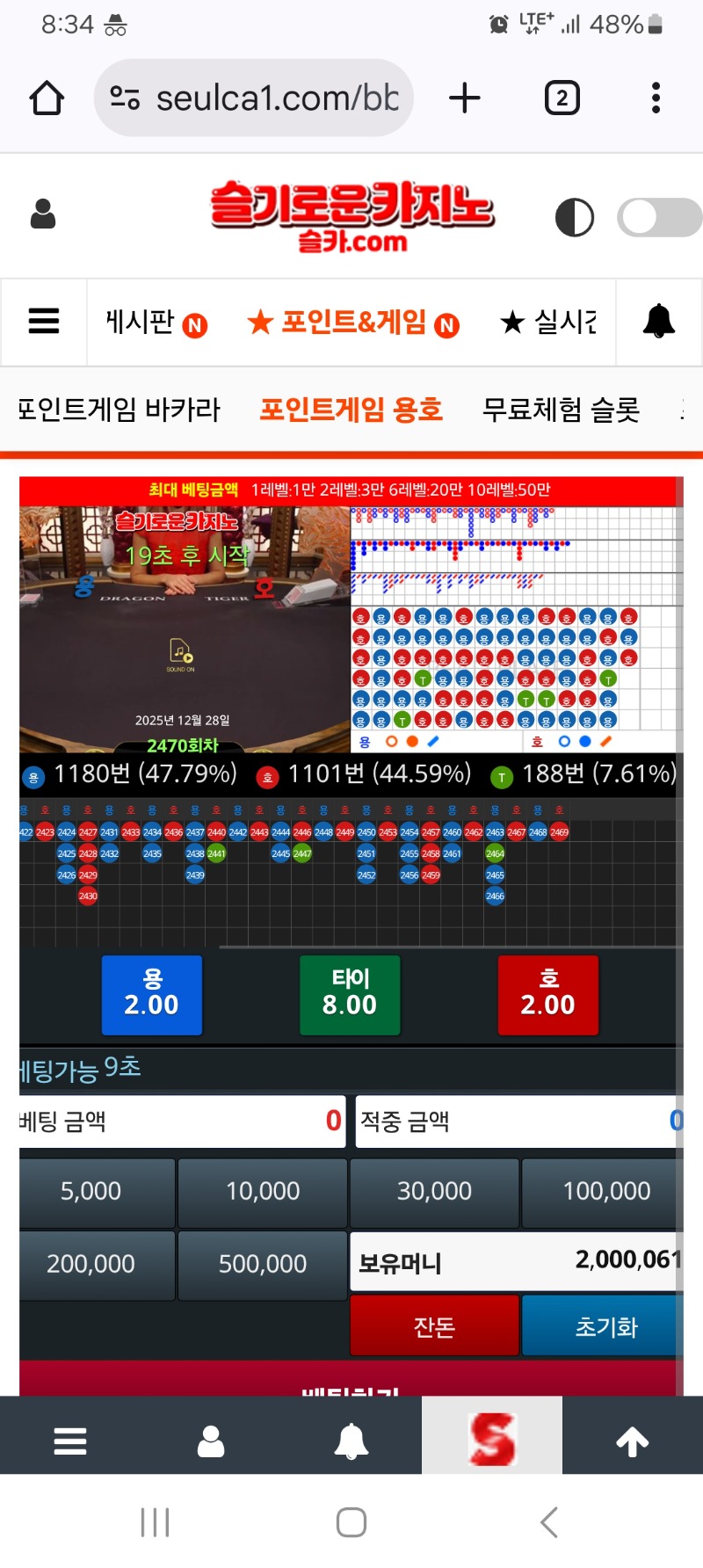This screenshot has width=703, height=1568.
Task: Switch to 포인트게임 바카라 tab
Action: (x=119, y=410)
